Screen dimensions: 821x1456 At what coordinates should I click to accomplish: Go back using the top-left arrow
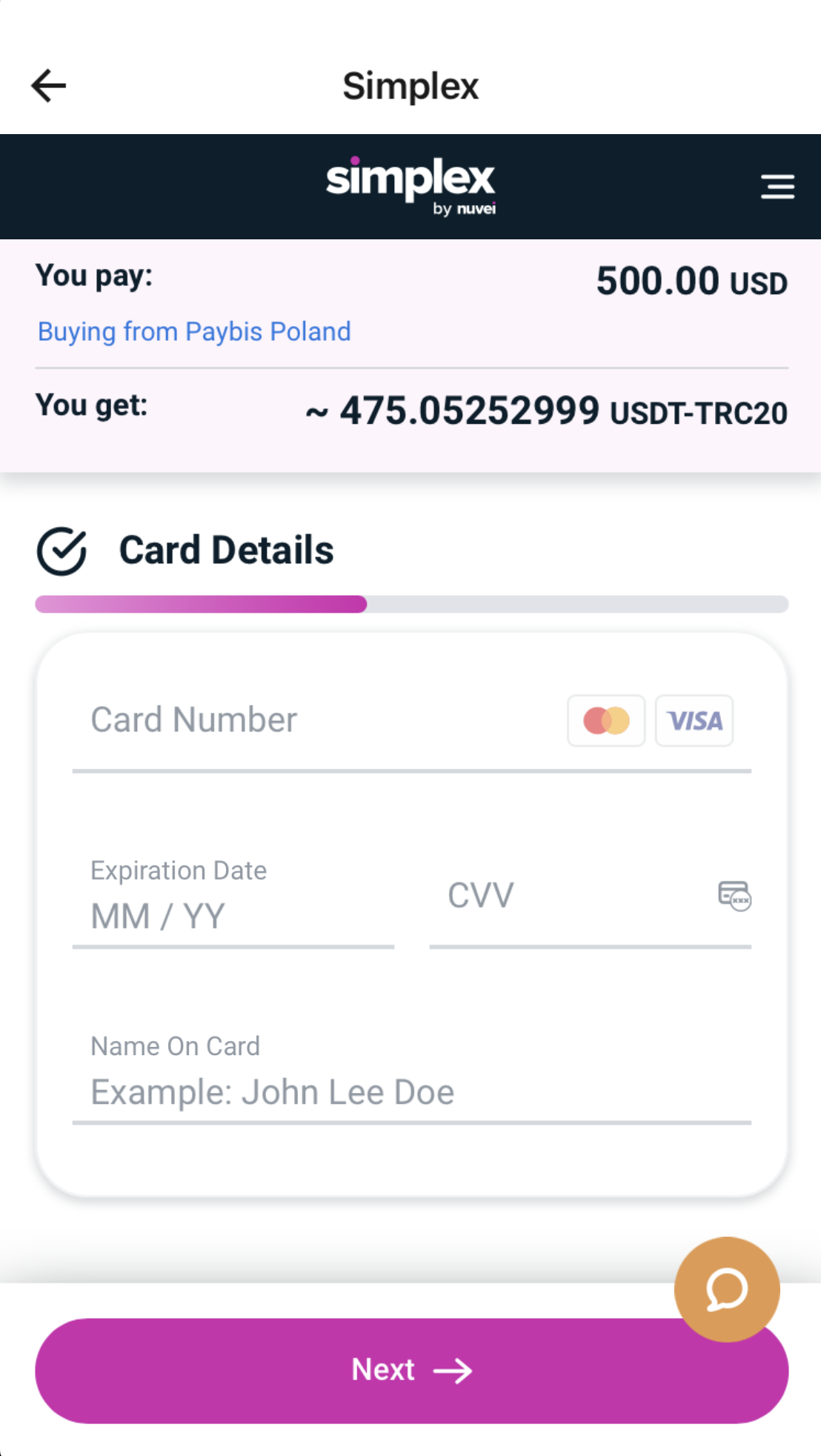[49, 86]
